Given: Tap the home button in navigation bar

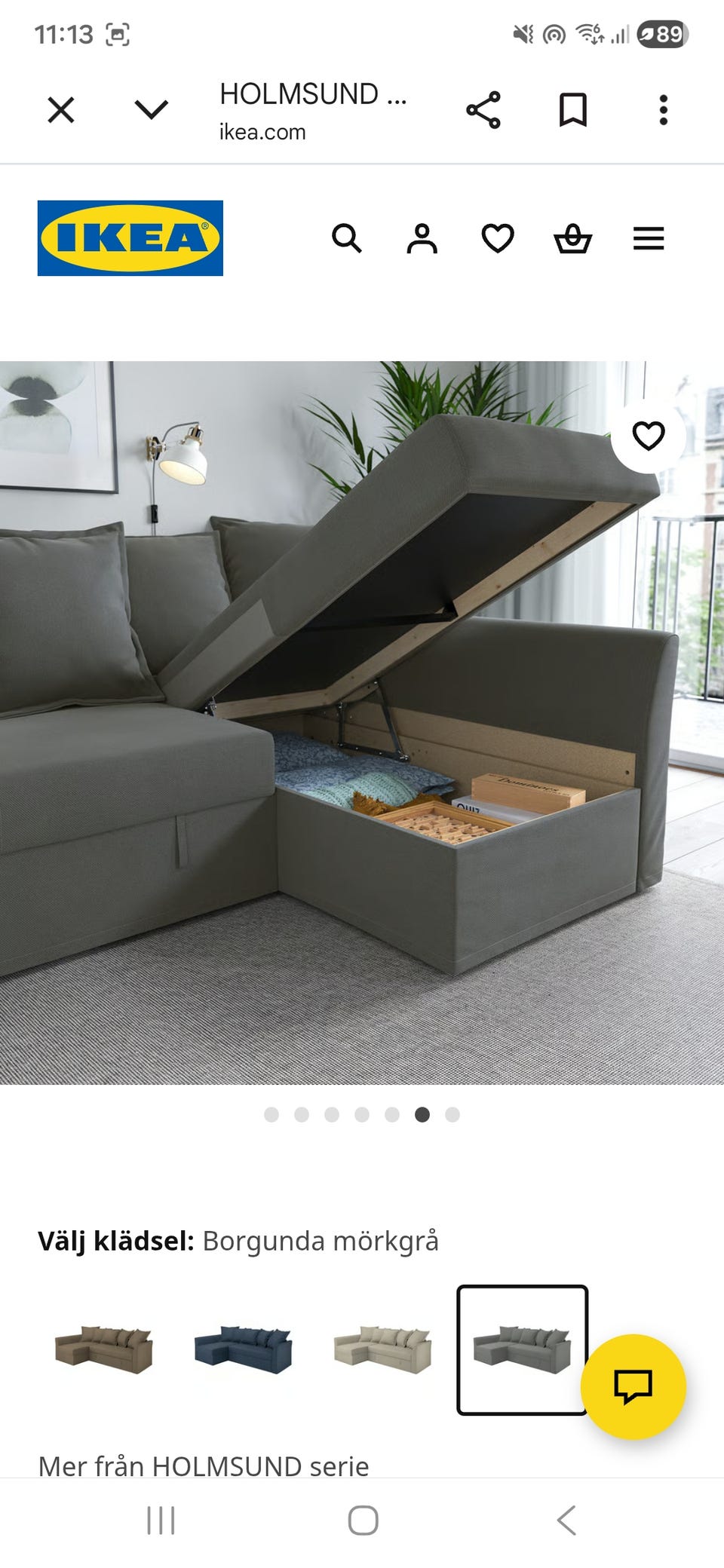Looking at the screenshot, I should point(362,1517).
